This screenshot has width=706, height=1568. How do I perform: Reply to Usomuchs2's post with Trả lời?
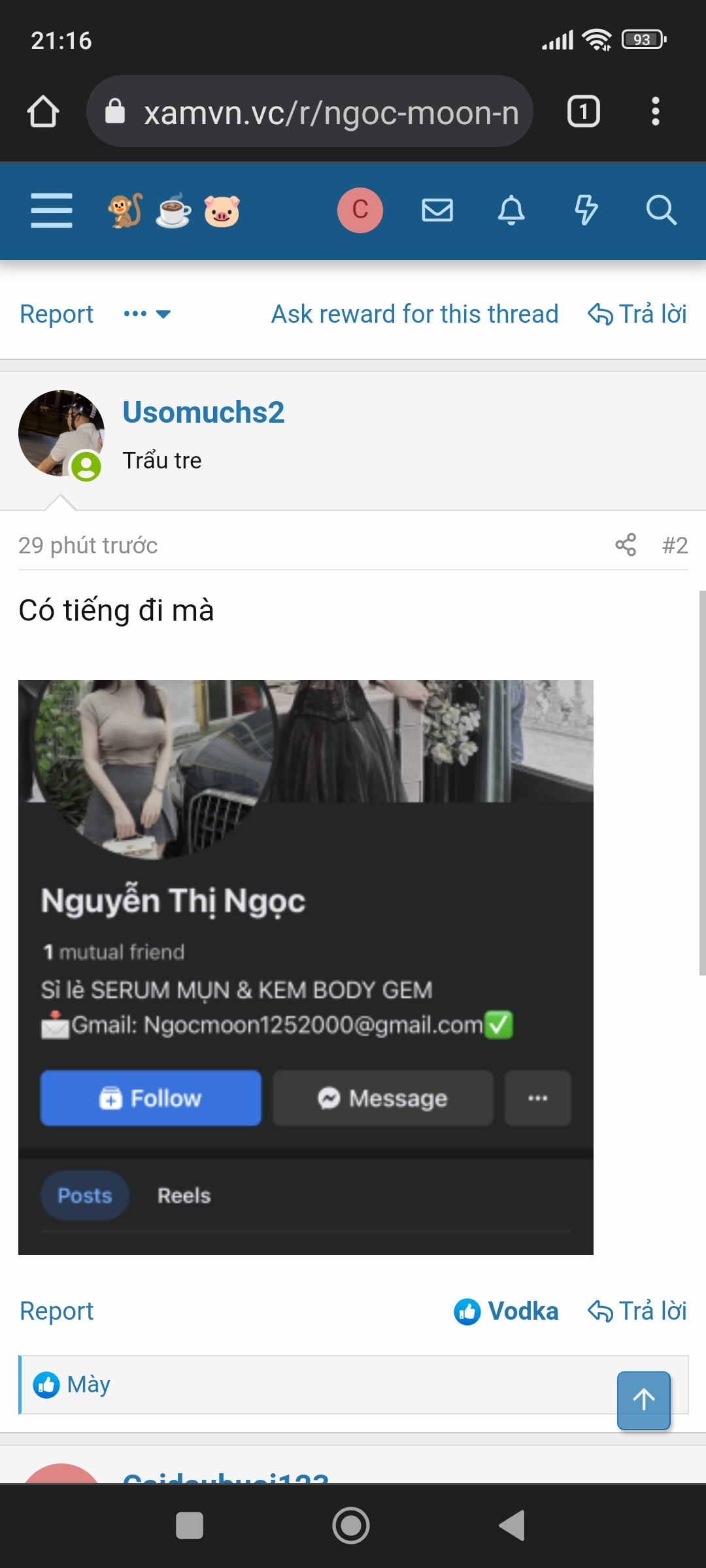click(637, 1311)
